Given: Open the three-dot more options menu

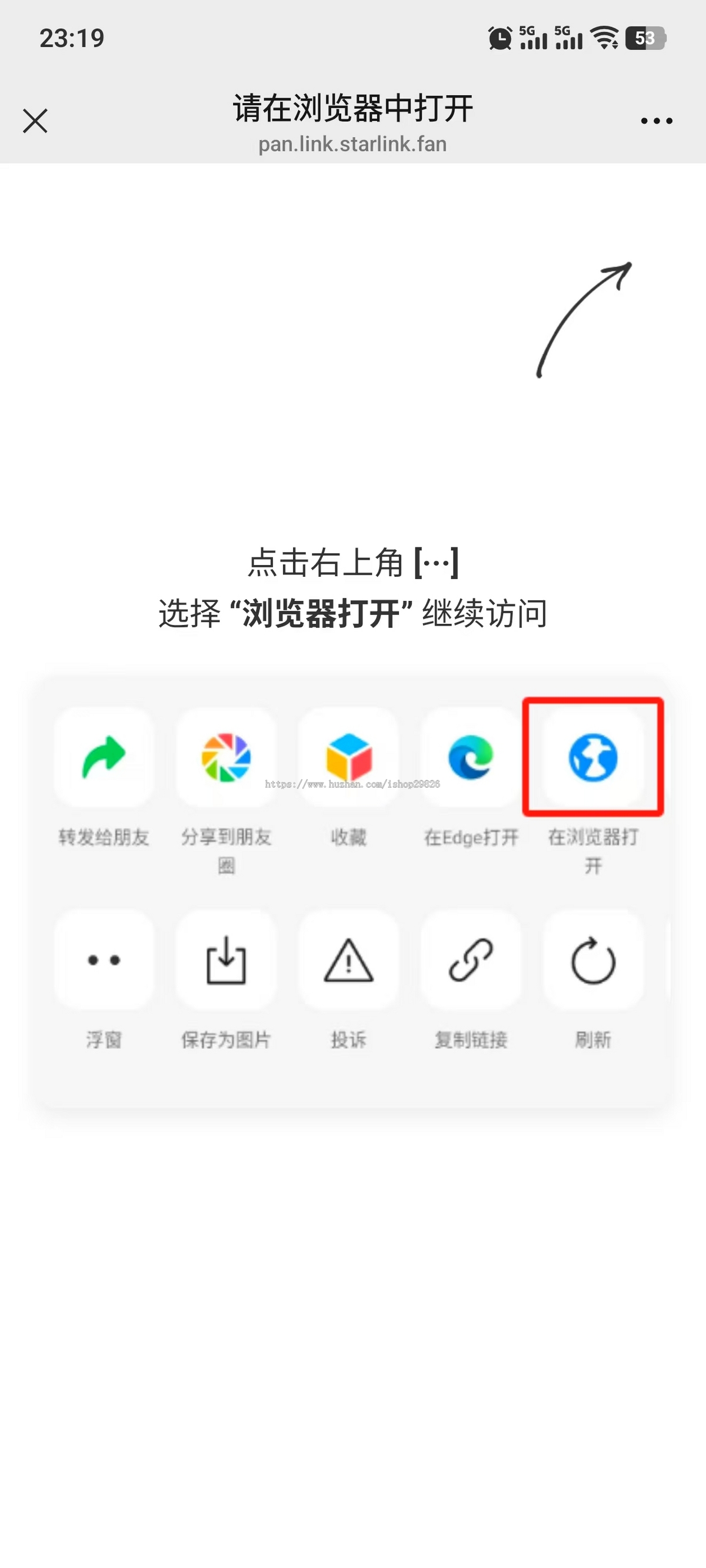Looking at the screenshot, I should tap(656, 121).
